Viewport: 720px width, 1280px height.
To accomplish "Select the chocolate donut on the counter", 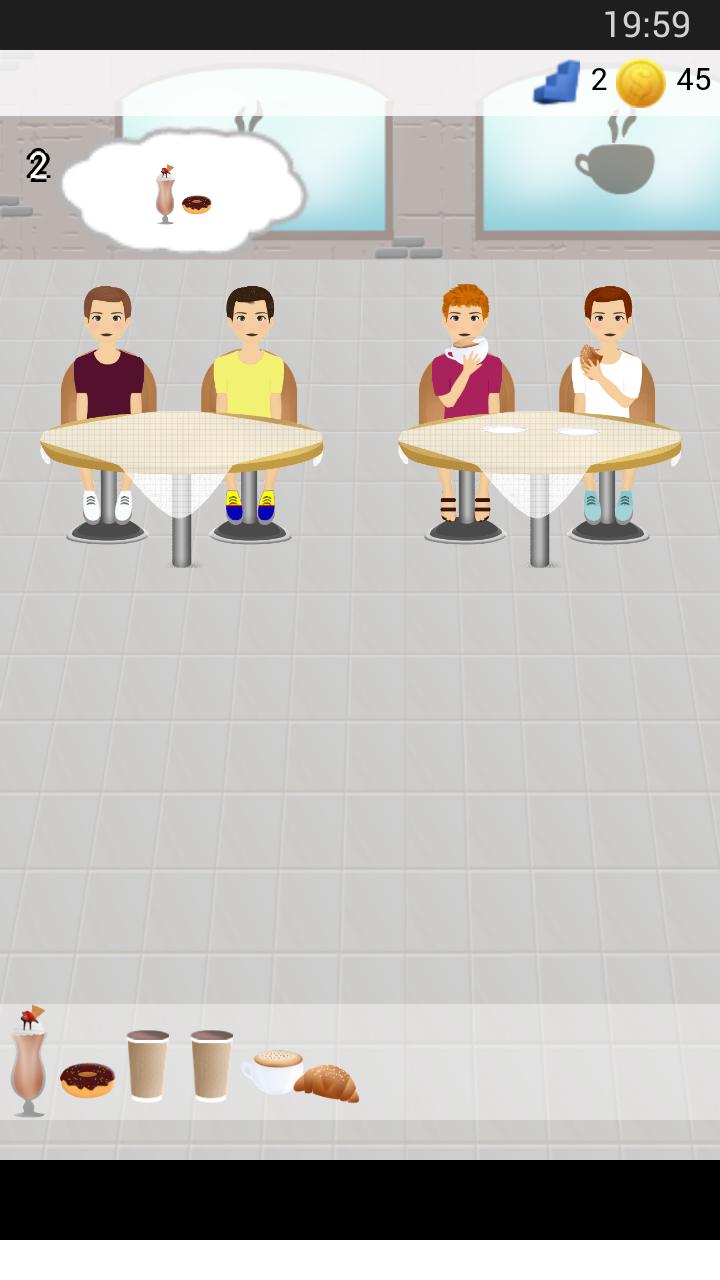I will click(x=87, y=1080).
